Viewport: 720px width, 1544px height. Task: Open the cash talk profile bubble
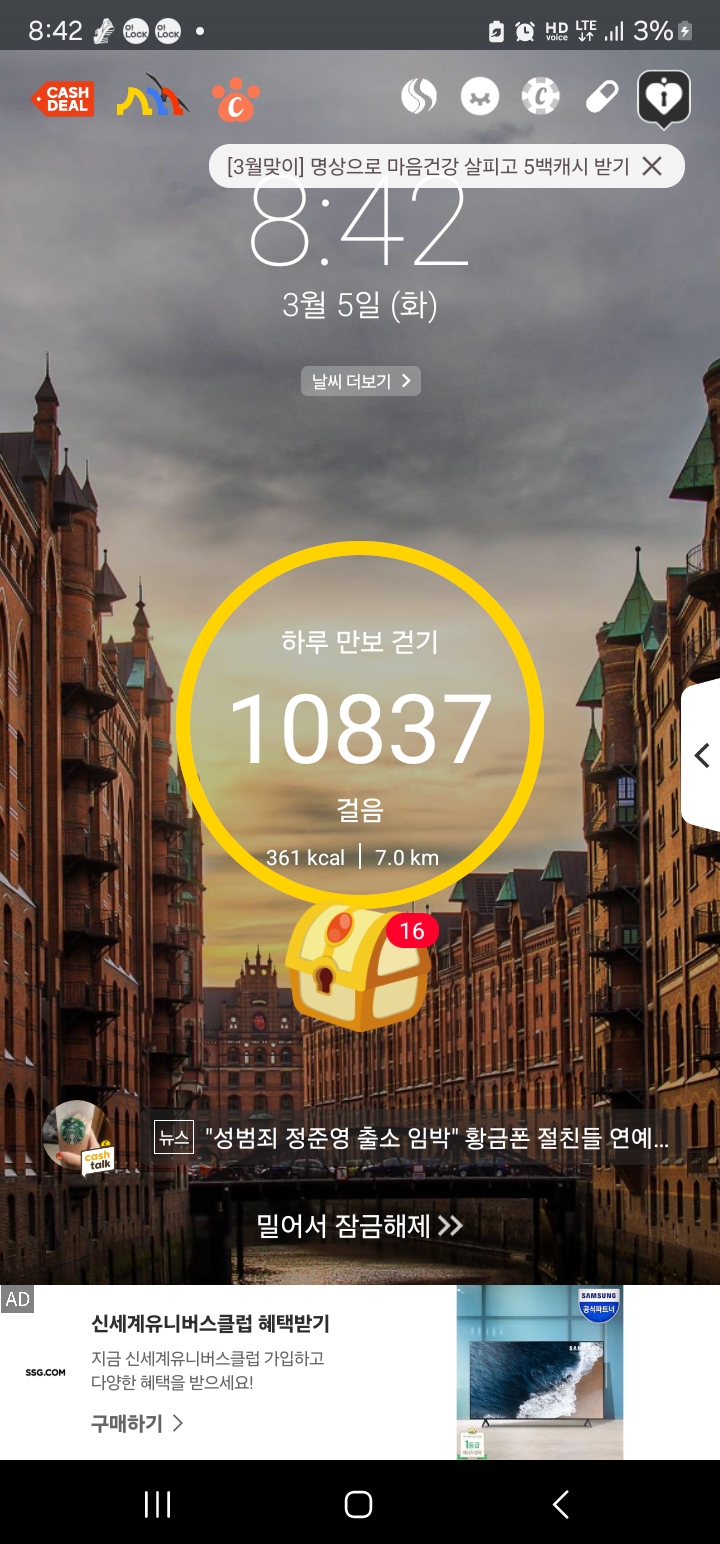point(79,1138)
